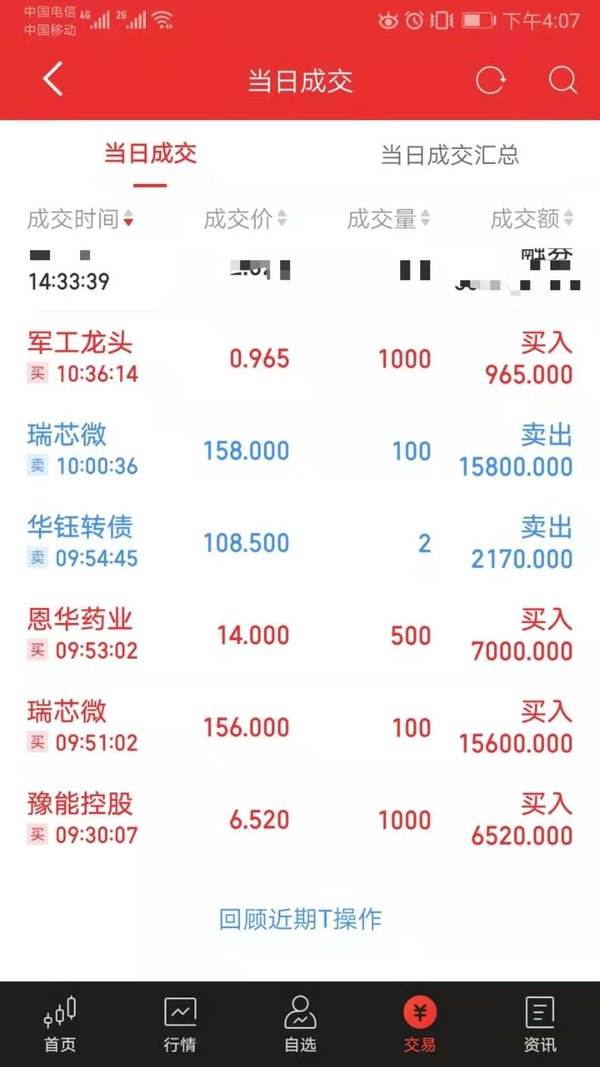Image resolution: width=600 pixels, height=1067 pixels.
Task: Switch to the 行情 tab
Action: pos(180,1024)
